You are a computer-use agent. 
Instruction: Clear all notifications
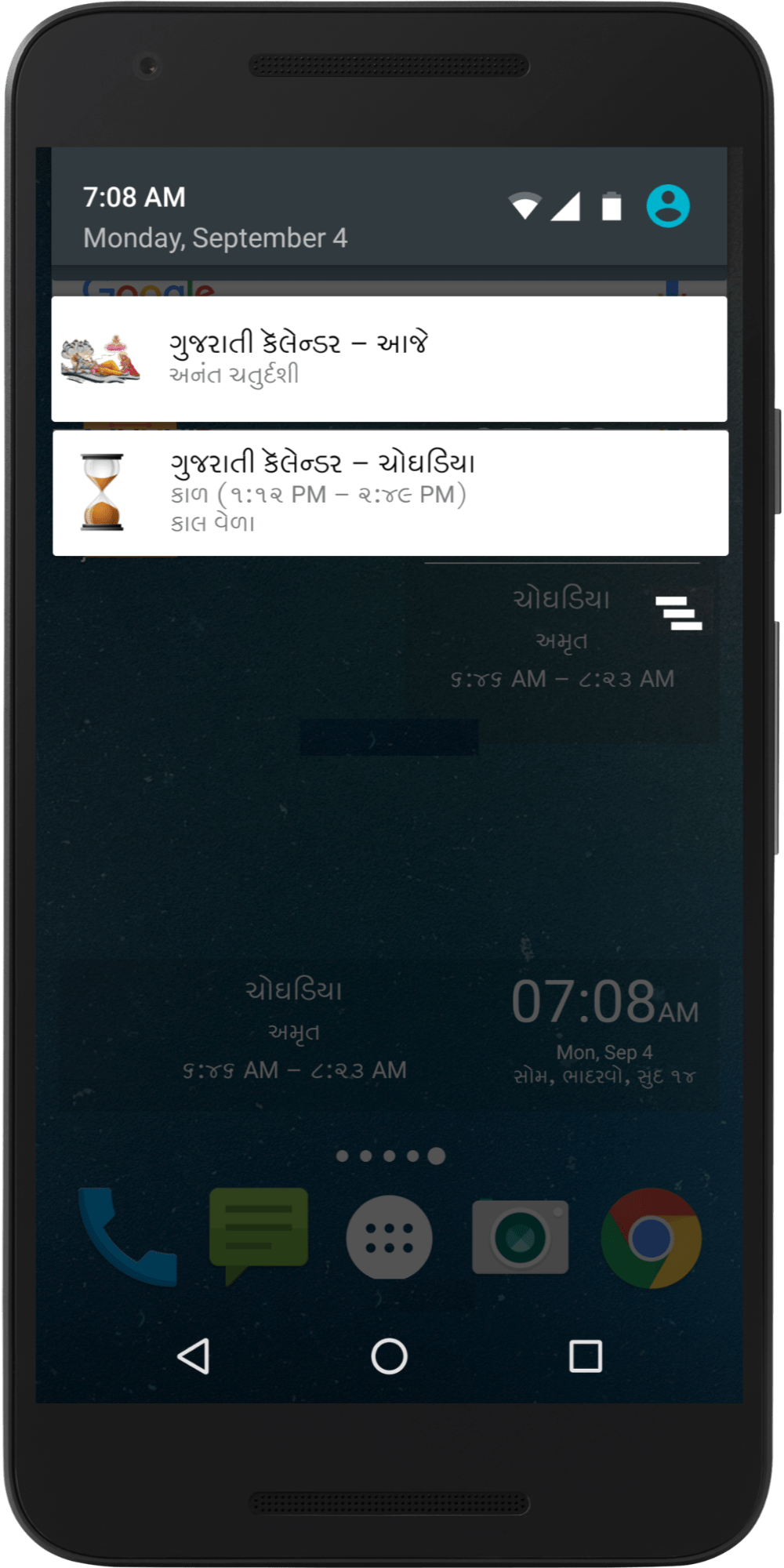point(679,612)
